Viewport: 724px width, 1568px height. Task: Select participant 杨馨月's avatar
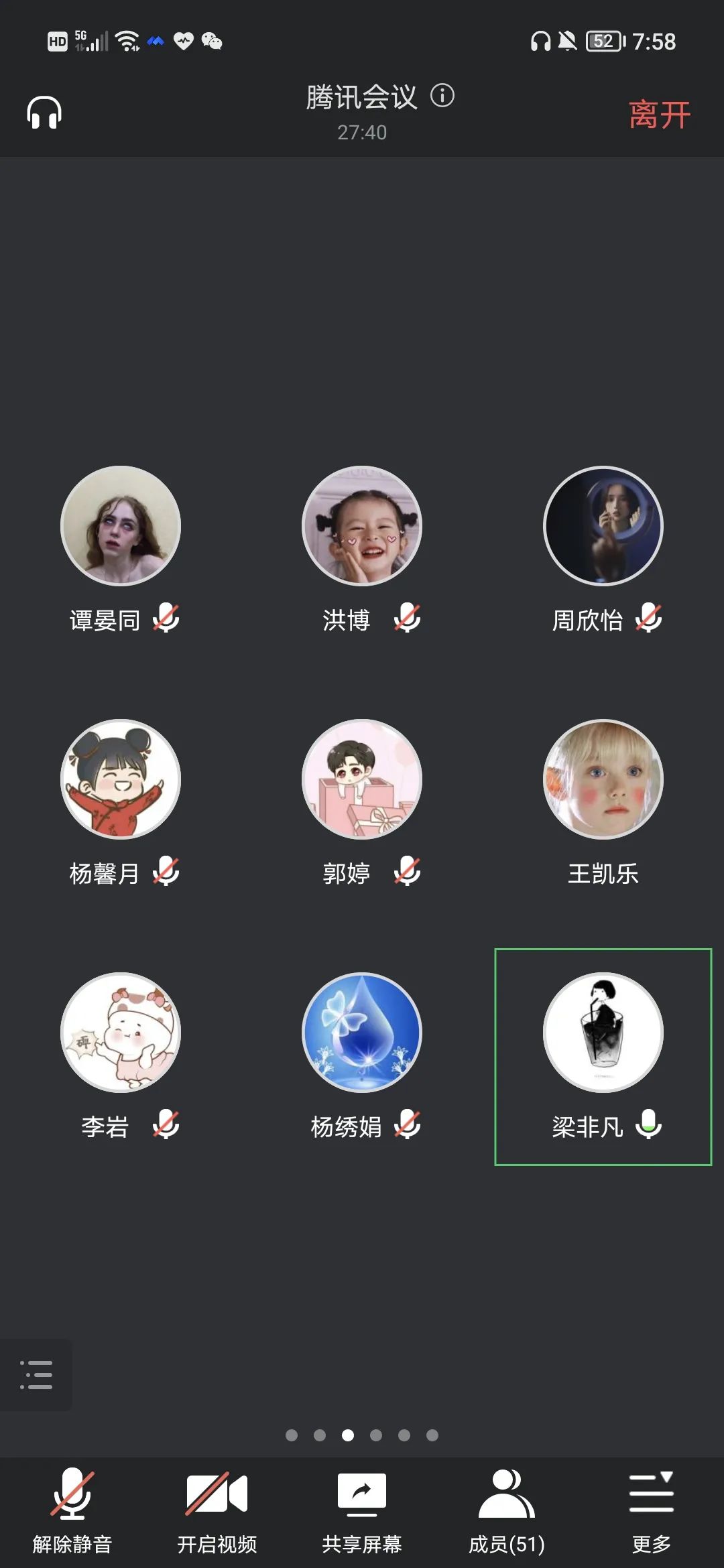(x=121, y=779)
